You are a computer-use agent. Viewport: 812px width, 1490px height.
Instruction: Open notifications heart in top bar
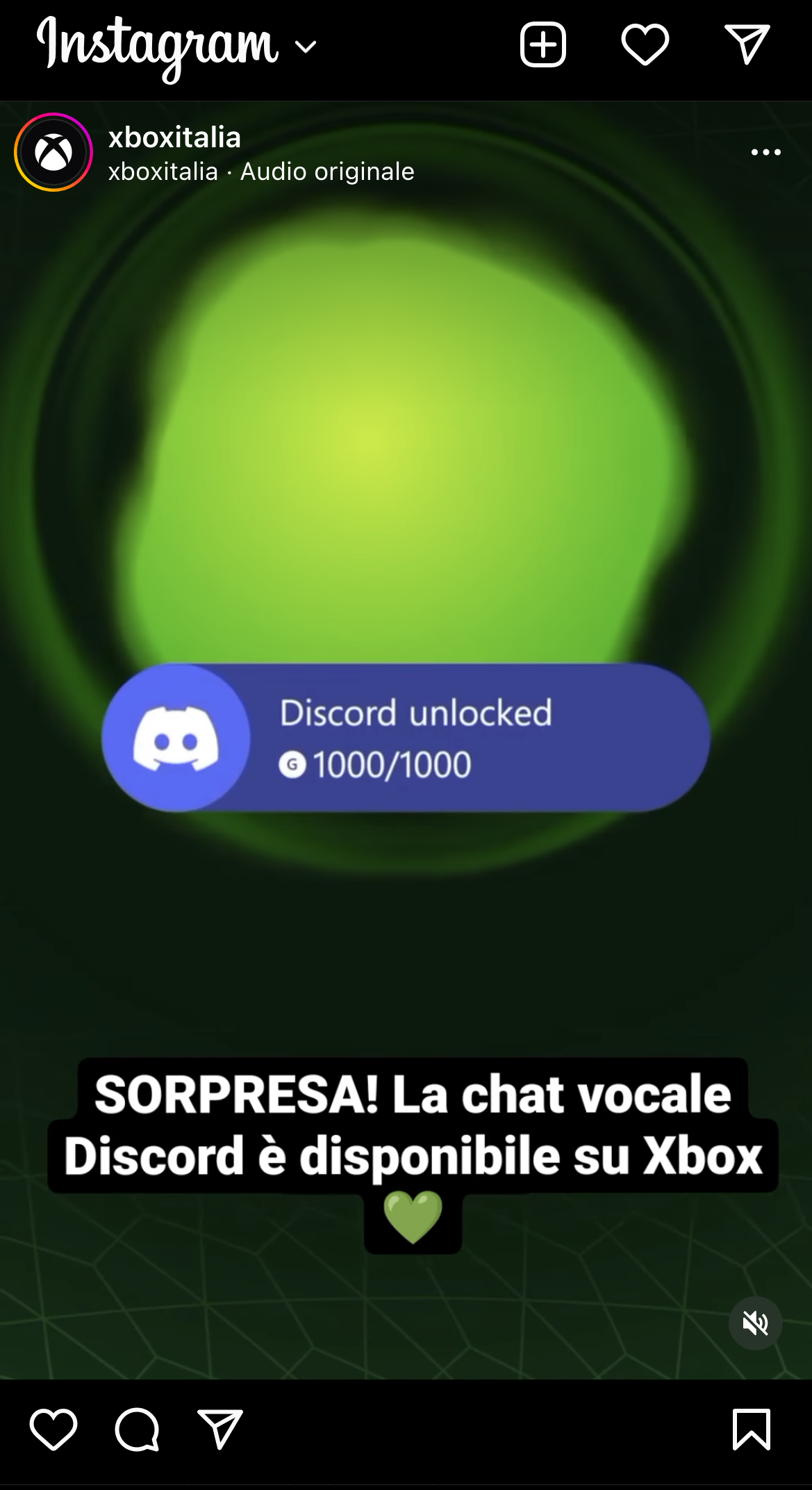(x=645, y=45)
